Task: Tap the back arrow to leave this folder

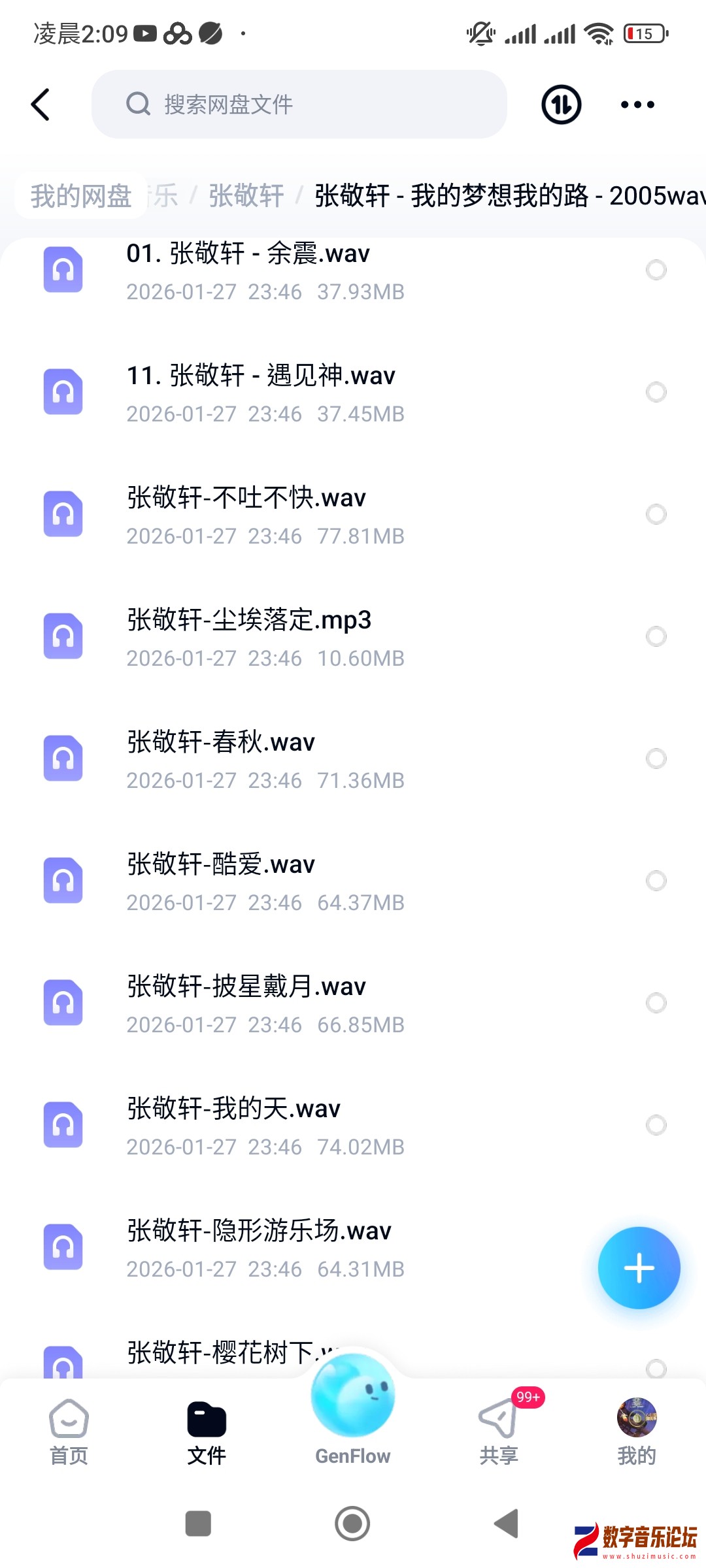Action: [x=41, y=104]
